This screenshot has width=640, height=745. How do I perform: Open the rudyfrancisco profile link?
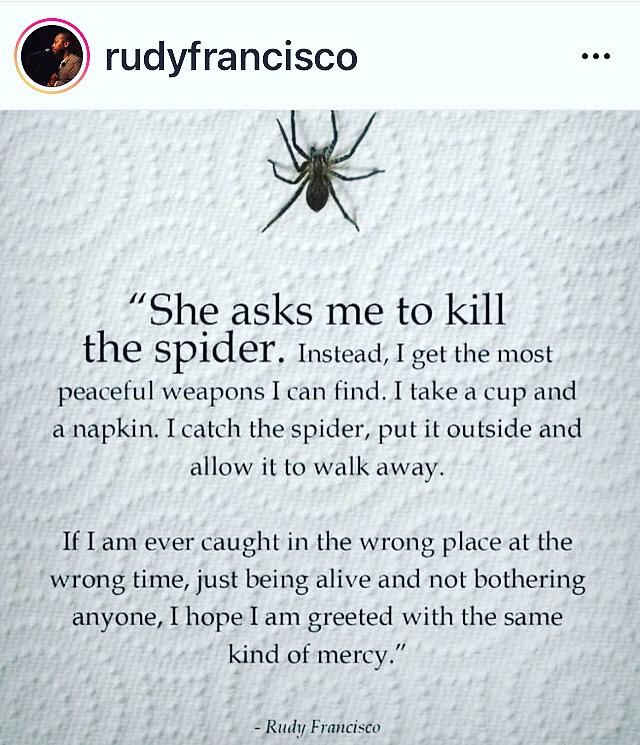230,56
